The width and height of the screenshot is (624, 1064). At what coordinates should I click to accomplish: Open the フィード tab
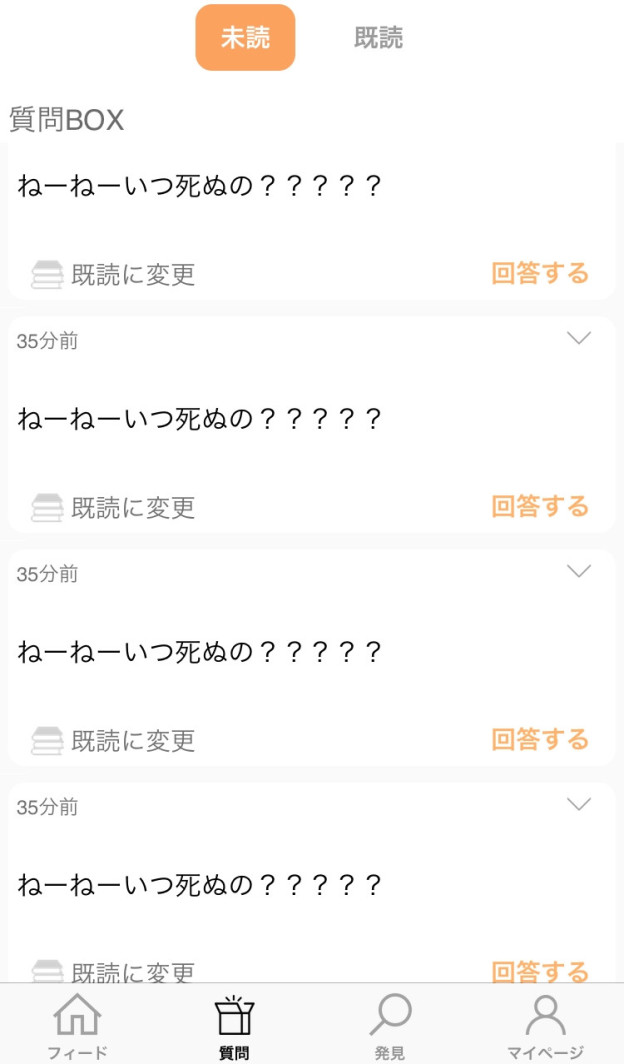pos(77,1026)
